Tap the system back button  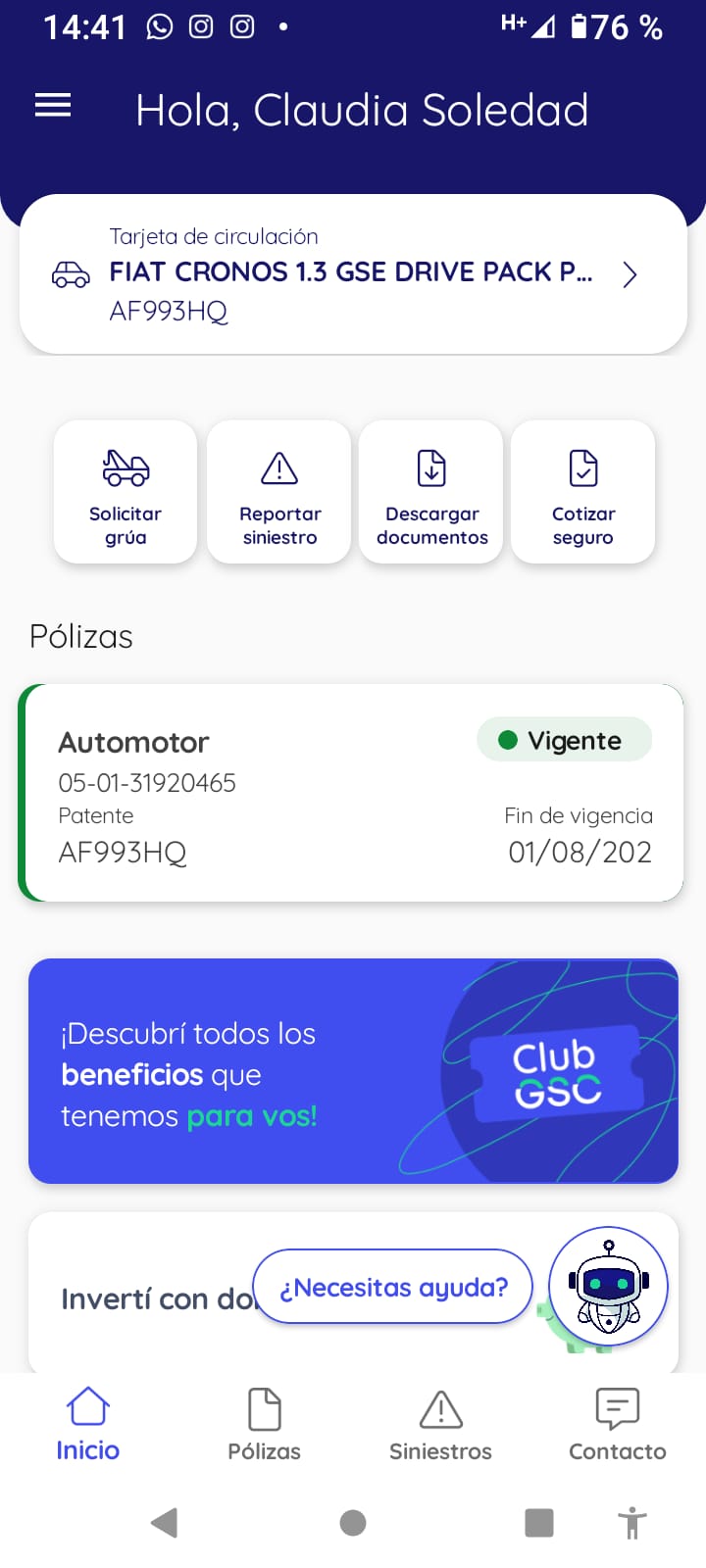click(164, 1522)
